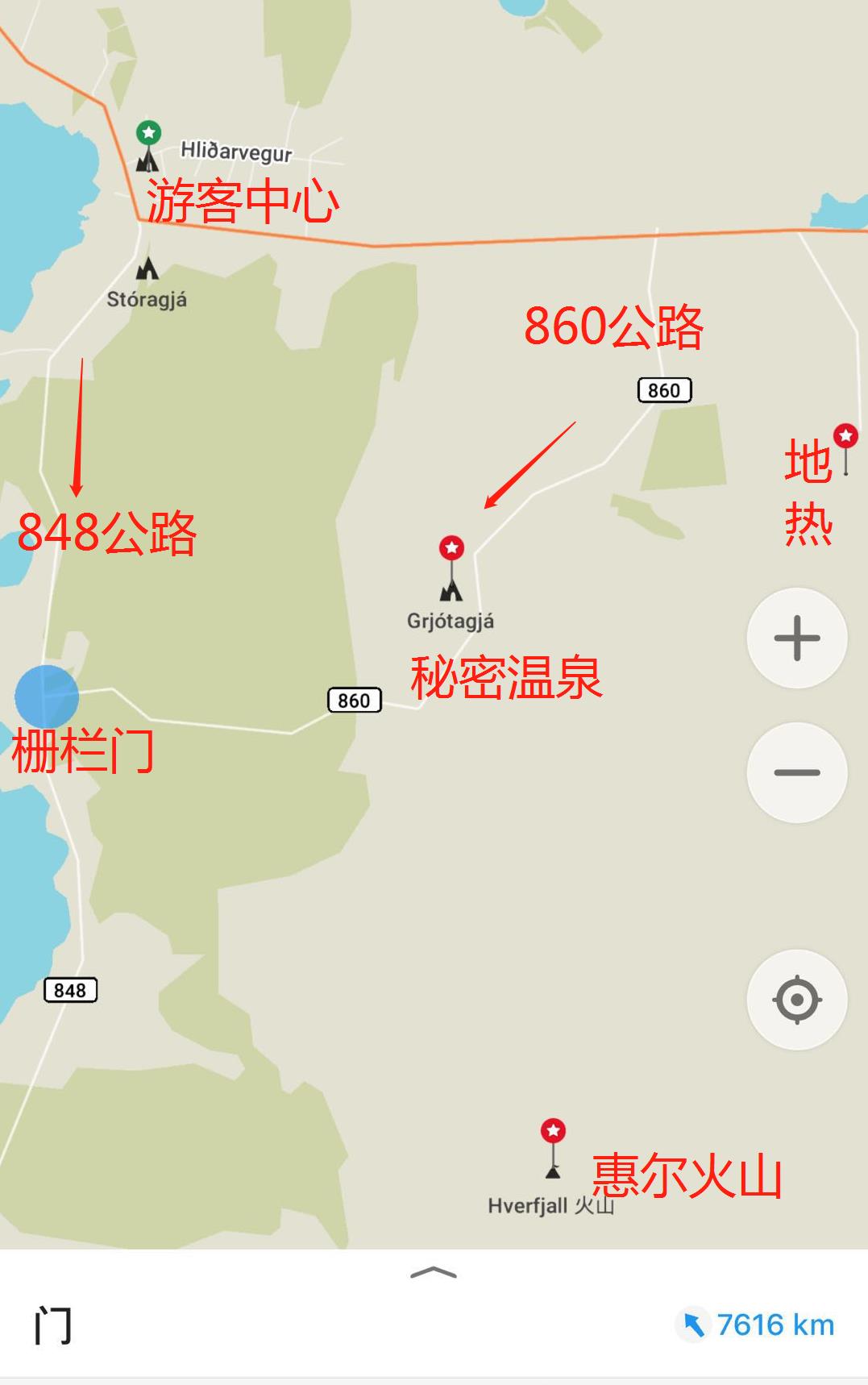Select the Stóragjá cave marker
The image size is (868, 1385).
pyautogui.click(x=147, y=268)
